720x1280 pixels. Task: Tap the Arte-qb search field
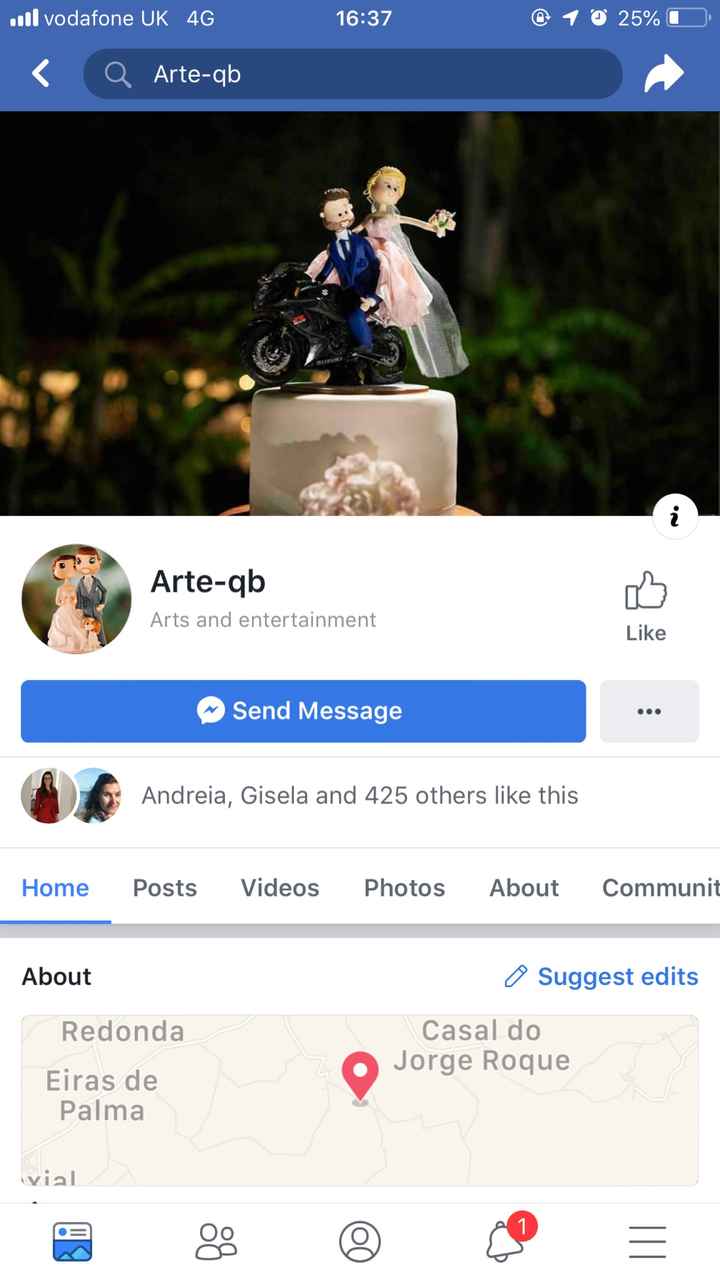click(x=352, y=74)
